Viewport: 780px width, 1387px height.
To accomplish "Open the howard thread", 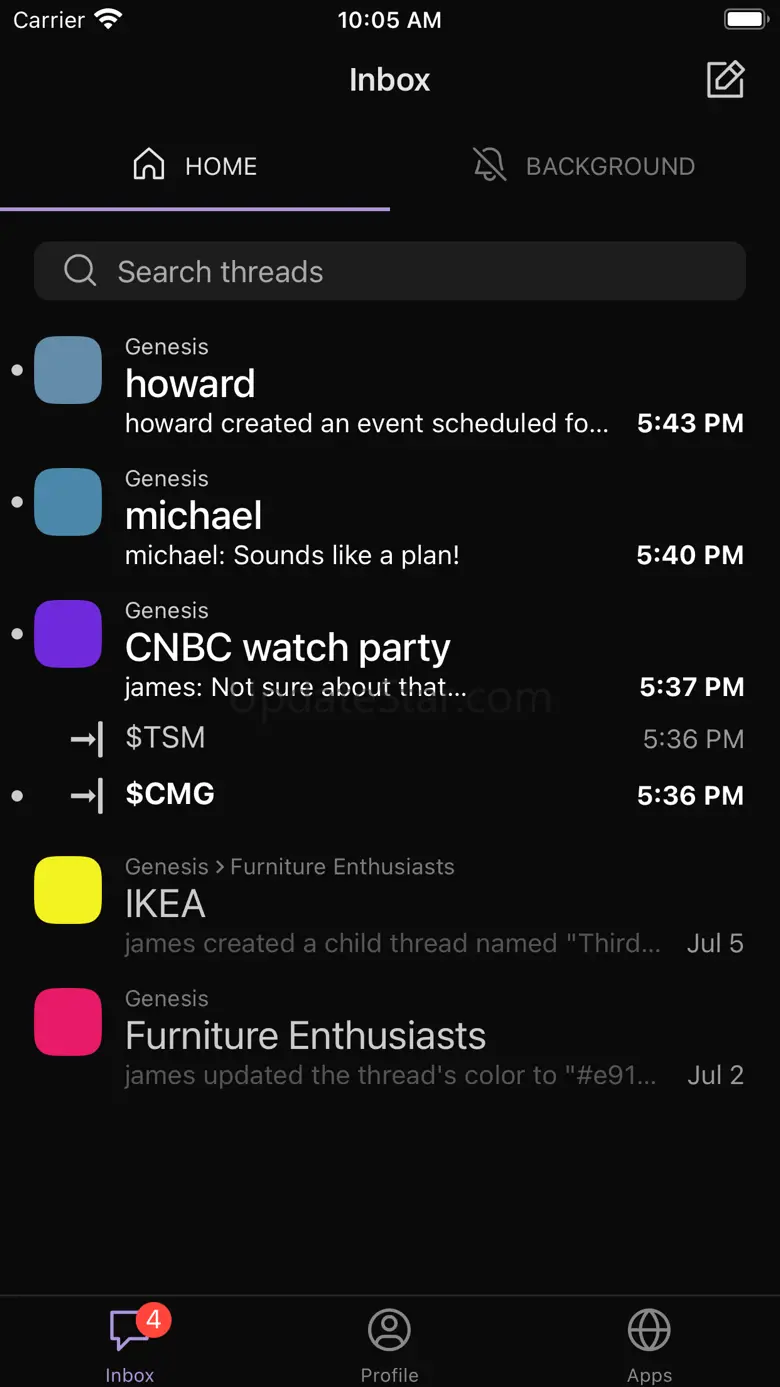I will 390,385.
